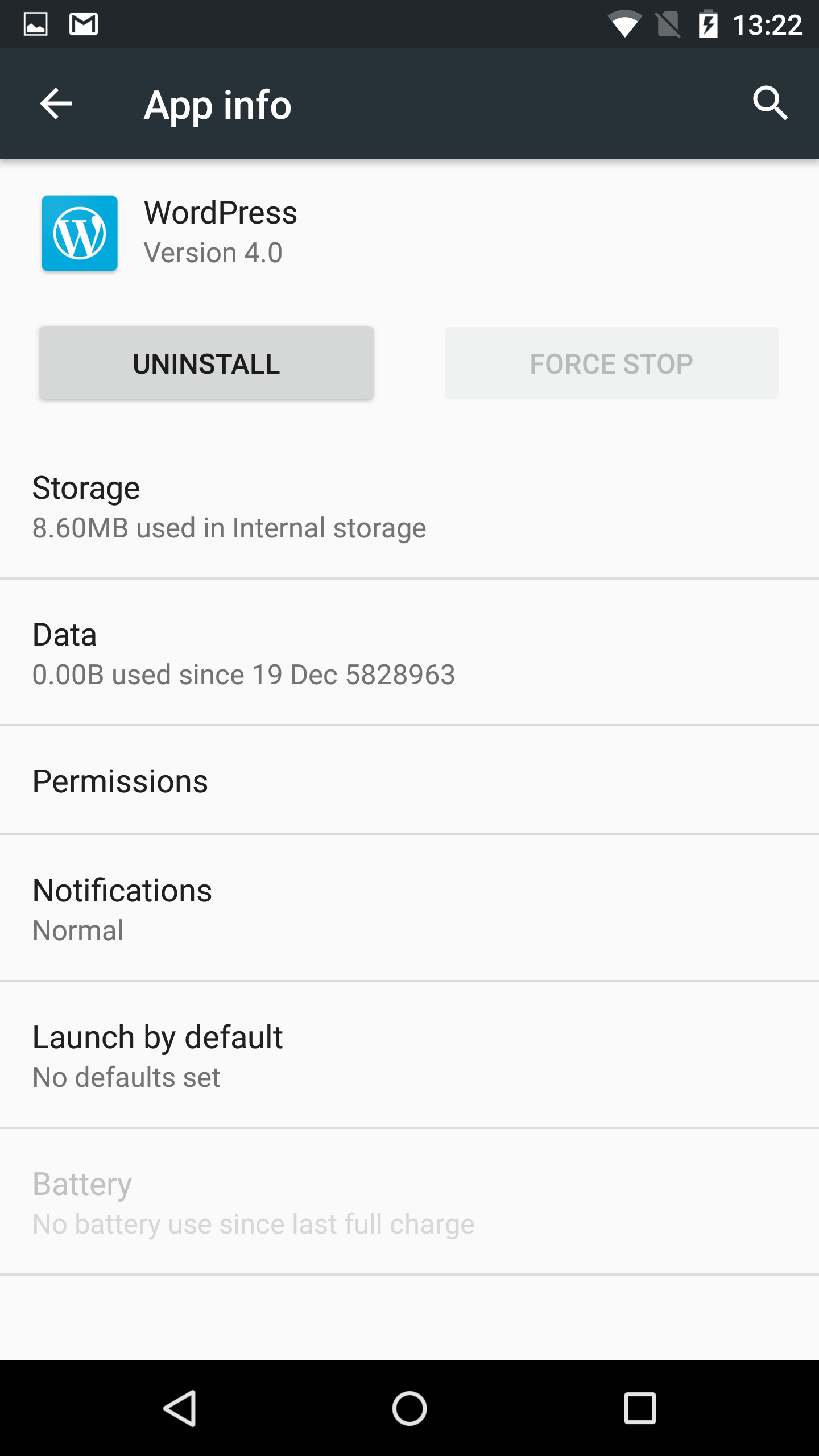
Task: Tap the system home button
Action: tap(409, 1408)
